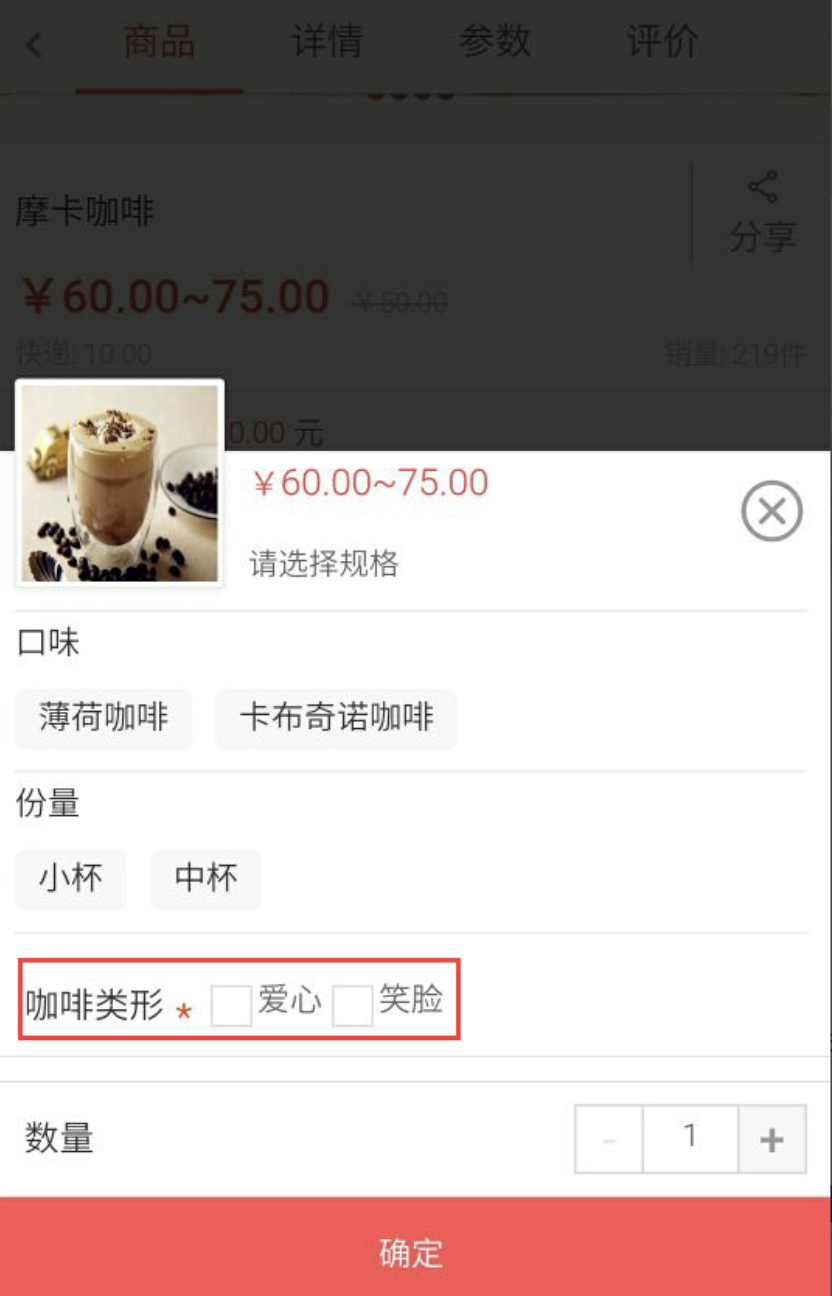The image size is (832, 1296).
Task: Increase quantity with the plus button
Action: coord(771,1139)
